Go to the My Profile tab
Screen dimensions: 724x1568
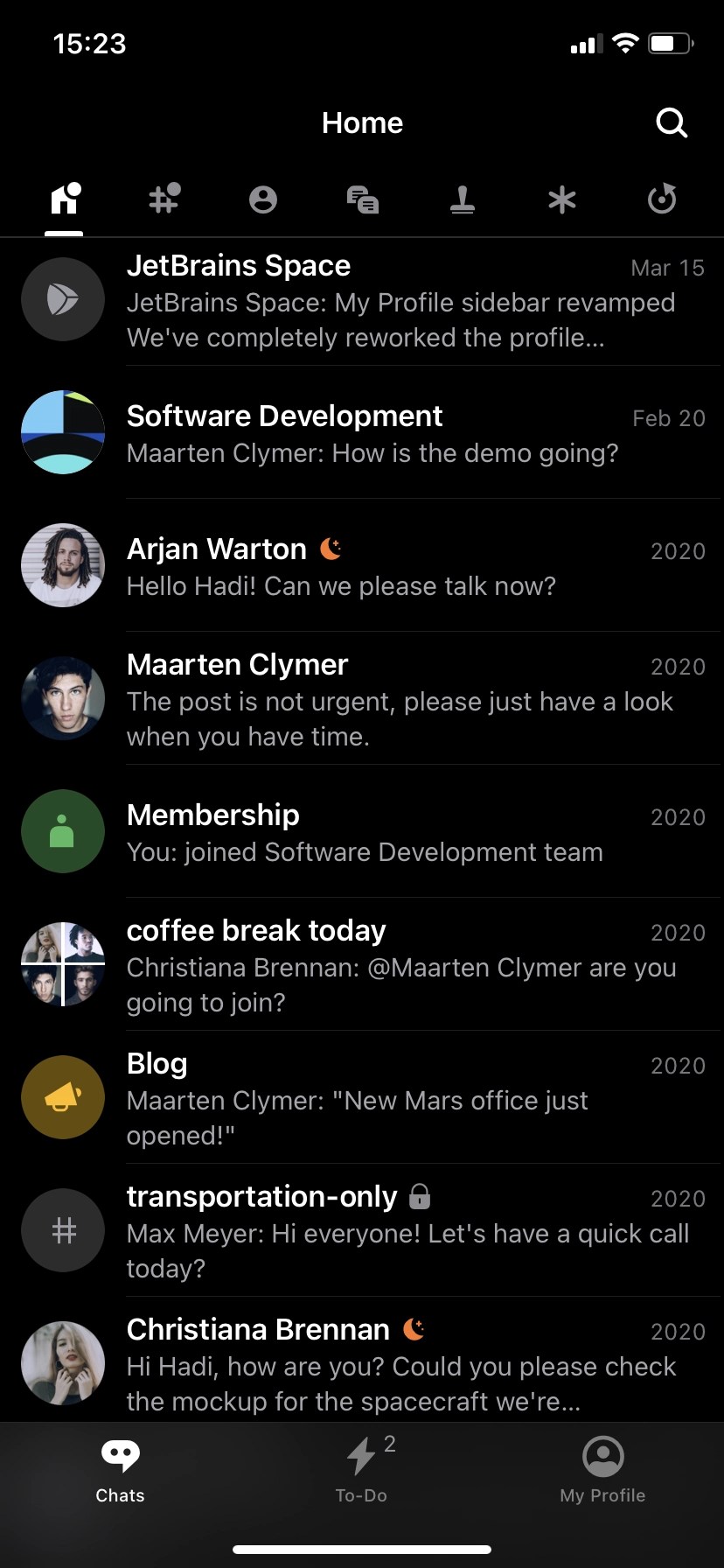click(602, 1470)
